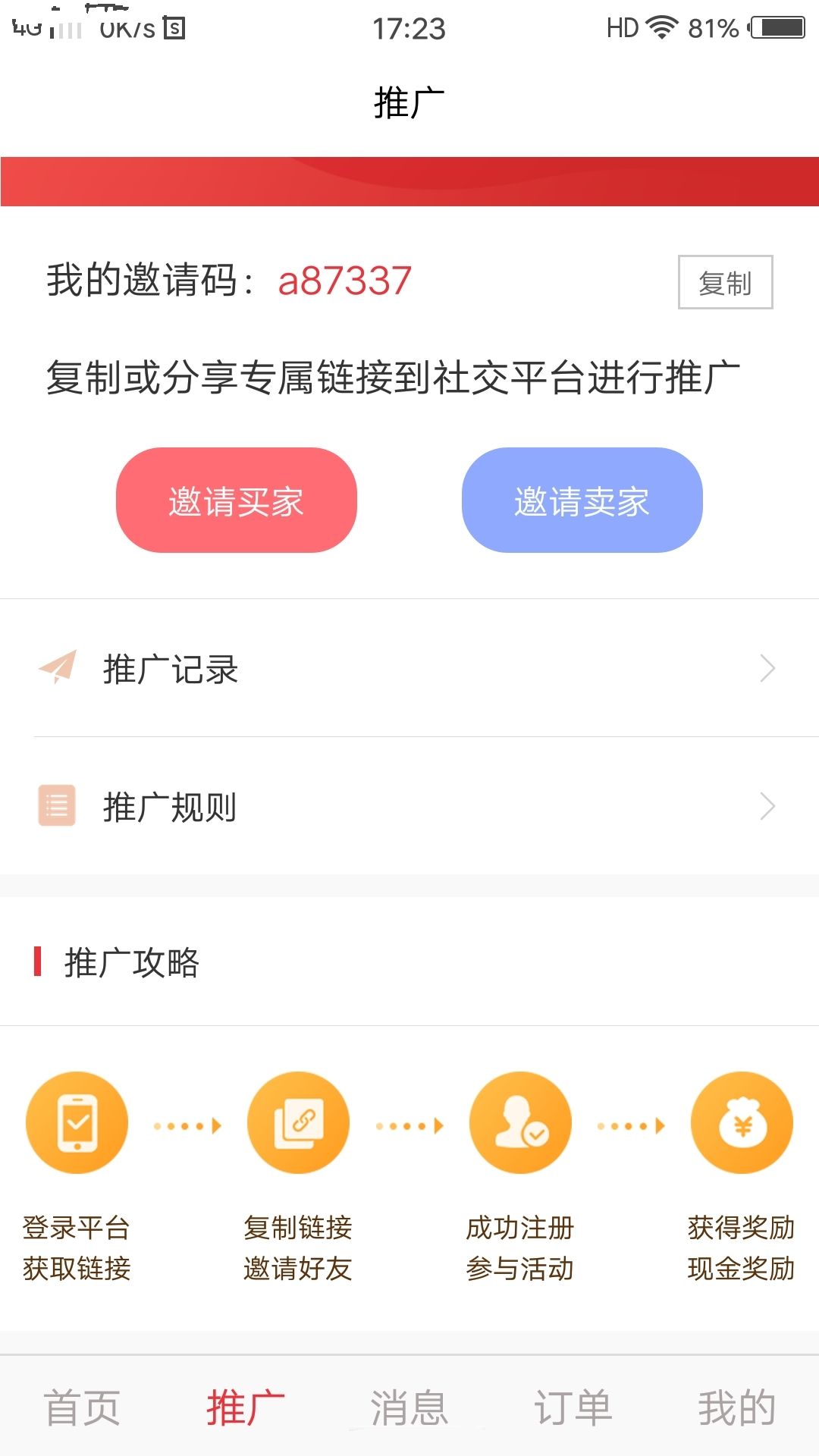Open 推广记录 row
Viewport: 819px width, 1456px height.
pyautogui.click(x=409, y=669)
